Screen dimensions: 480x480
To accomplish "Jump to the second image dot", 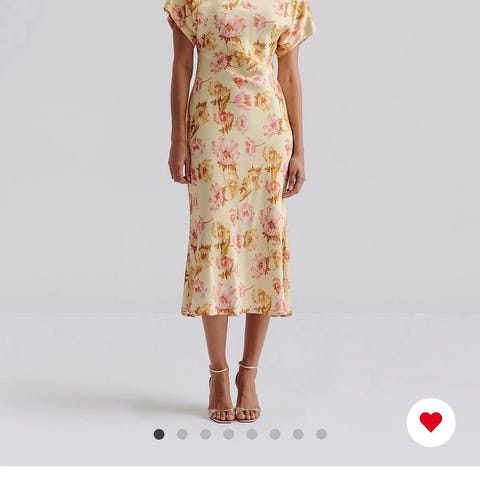I will pyautogui.click(x=182, y=434).
